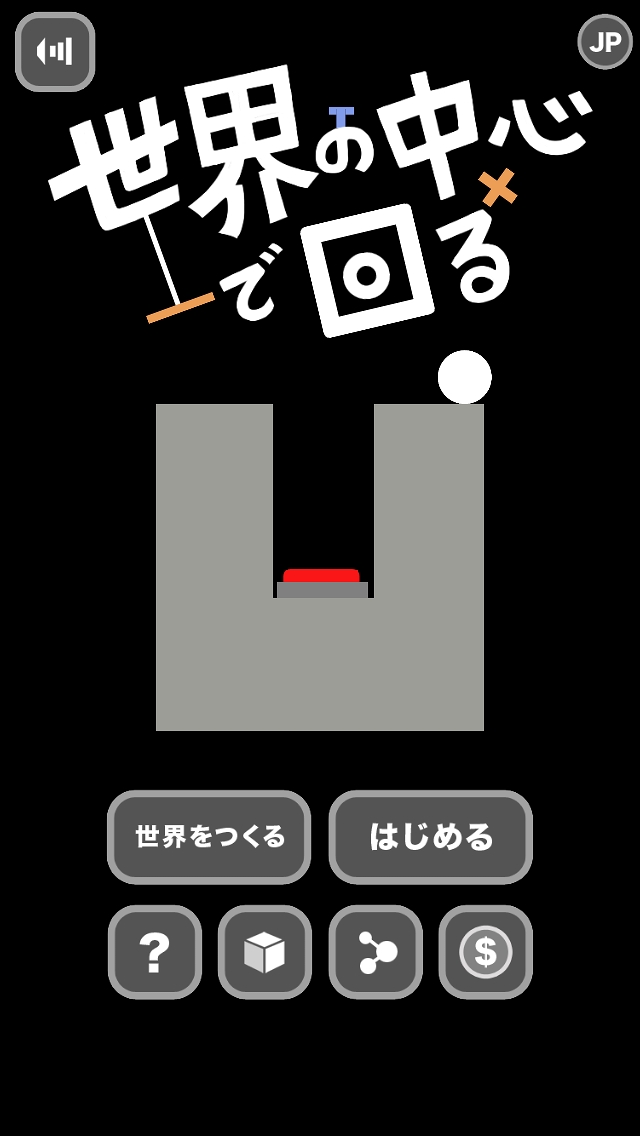Open the dollar coin shop

(486, 952)
